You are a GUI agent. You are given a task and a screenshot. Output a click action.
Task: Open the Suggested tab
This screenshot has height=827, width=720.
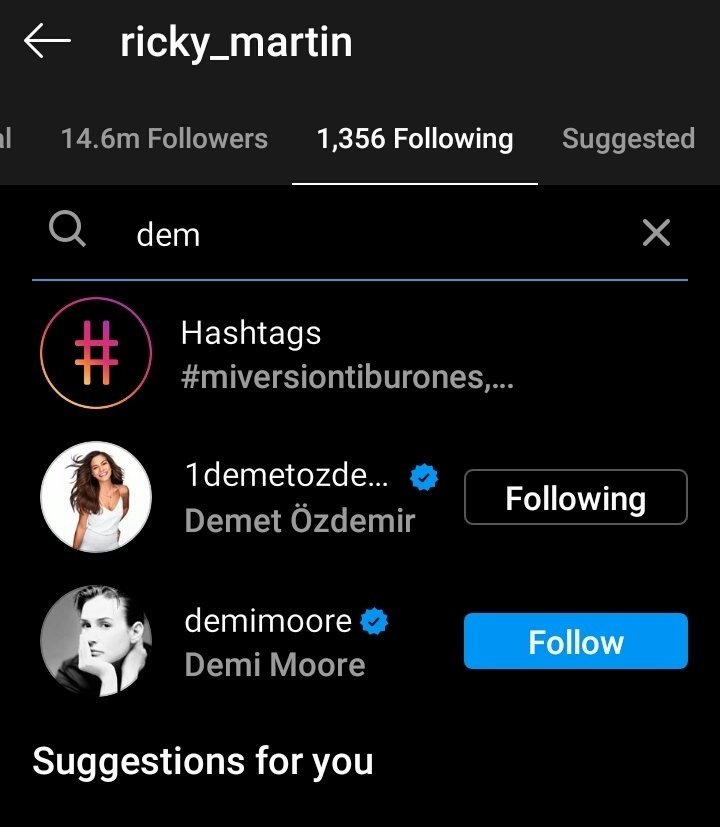click(628, 139)
